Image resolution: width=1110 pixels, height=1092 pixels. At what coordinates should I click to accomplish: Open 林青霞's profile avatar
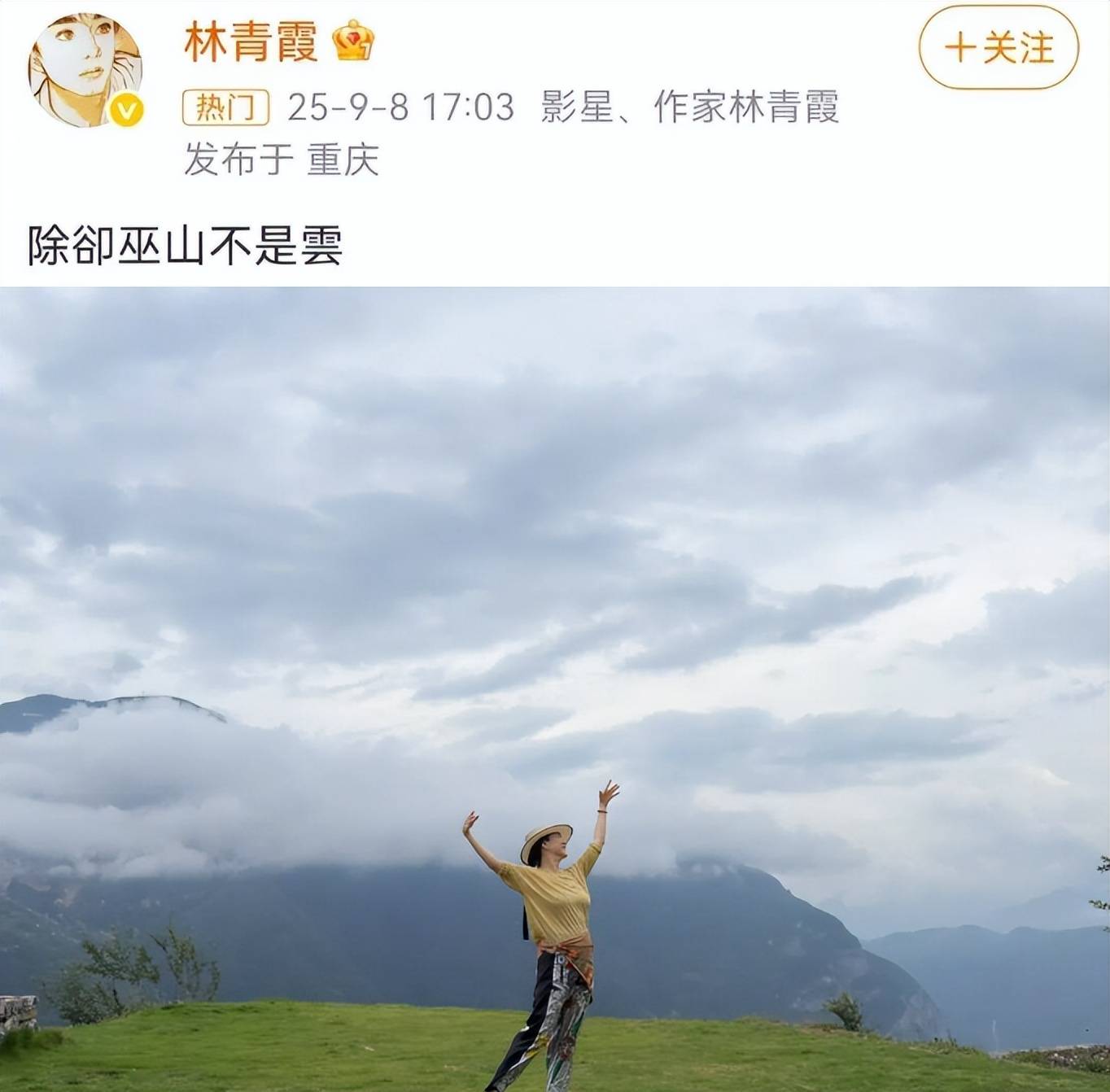click(x=85, y=70)
